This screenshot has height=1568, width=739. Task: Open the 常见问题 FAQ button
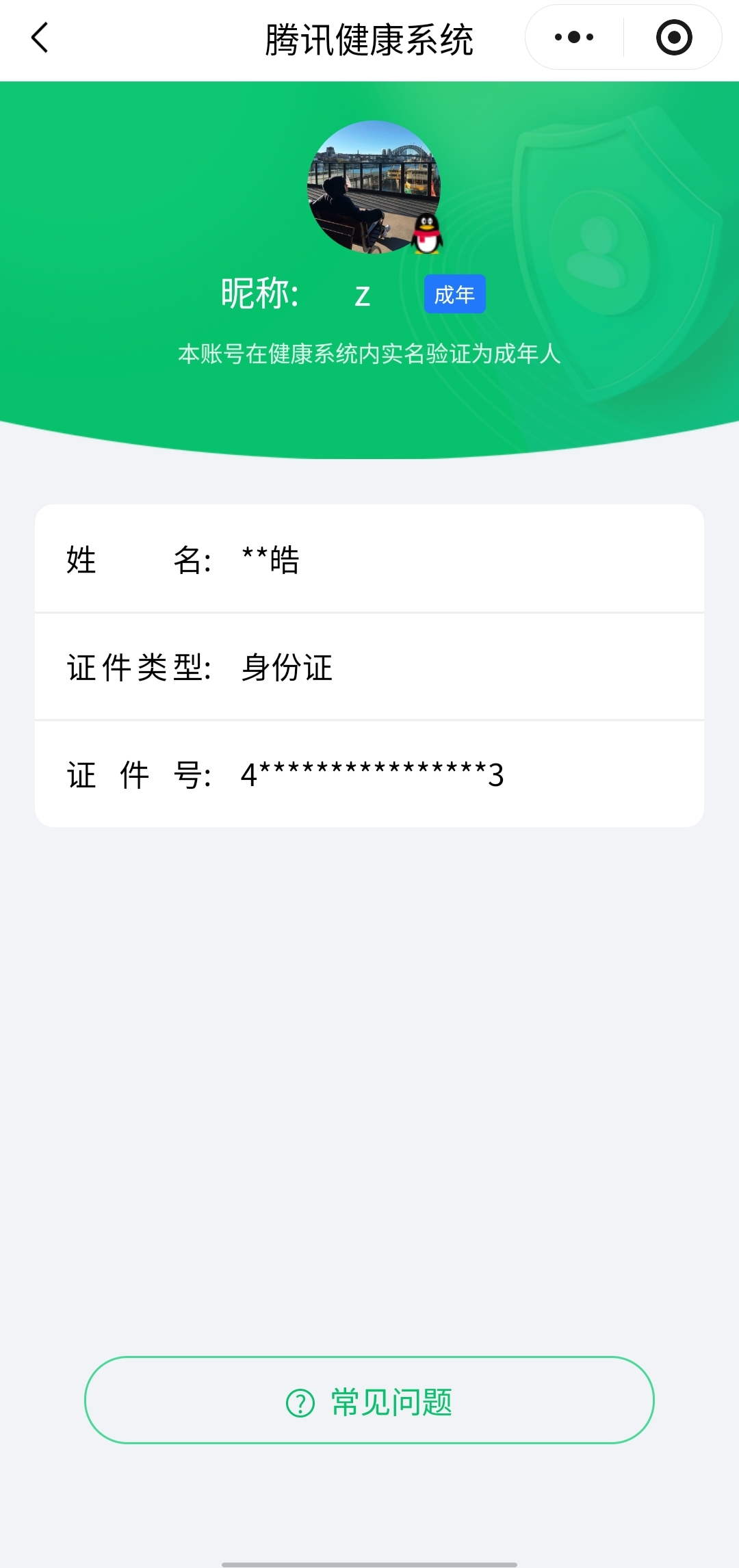coord(369,1400)
